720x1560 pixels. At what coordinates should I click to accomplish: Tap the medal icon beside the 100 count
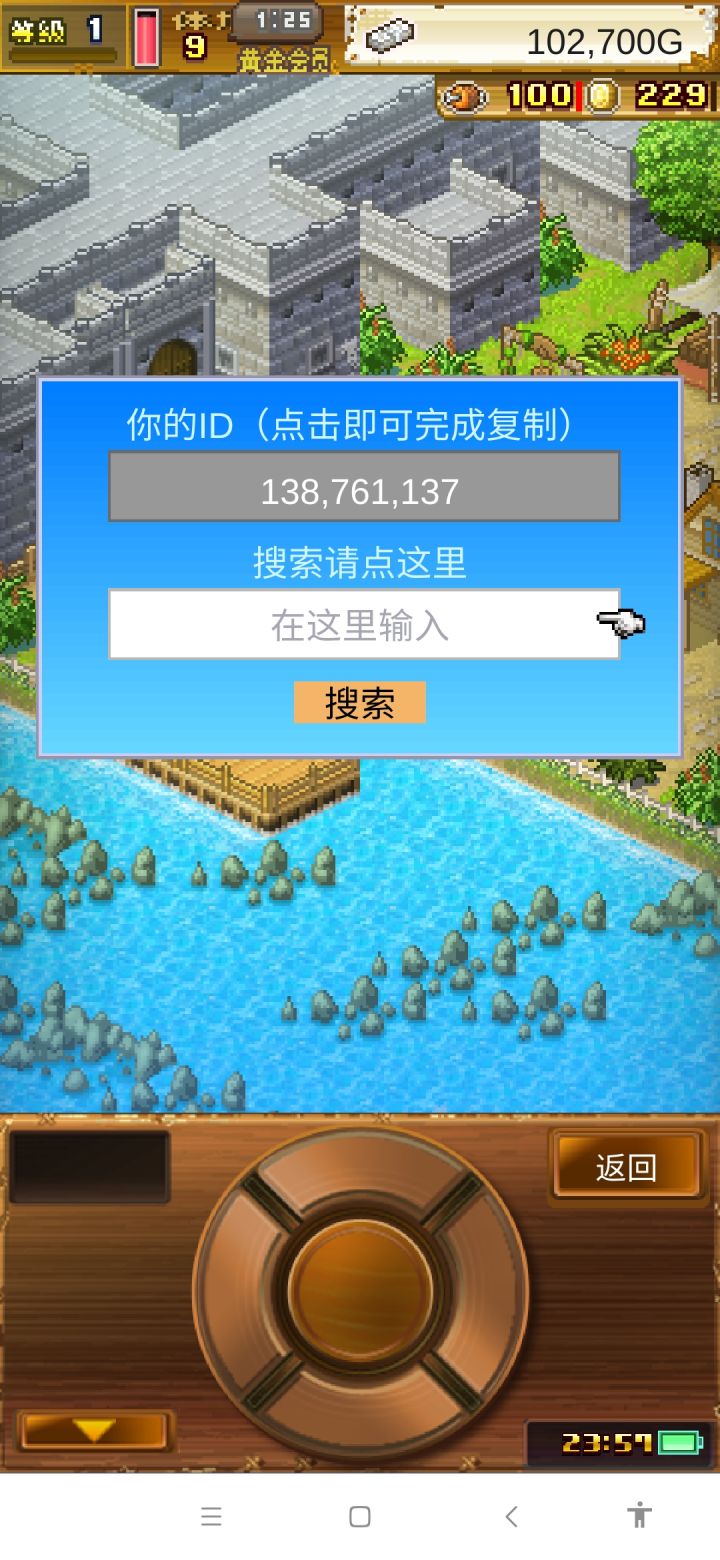[x=464, y=96]
